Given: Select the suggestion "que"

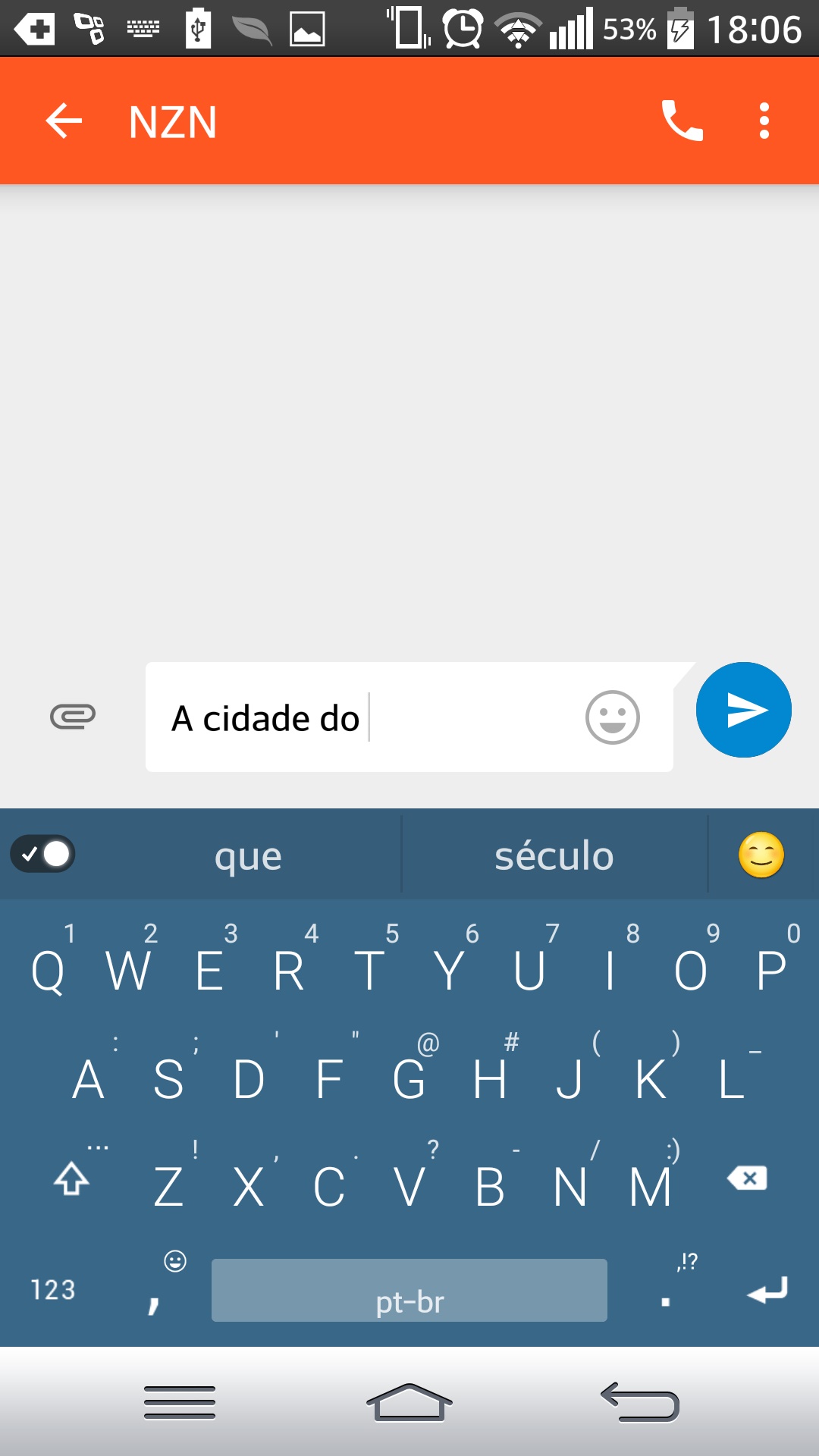Looking at the screenshot, I should 248,855.
